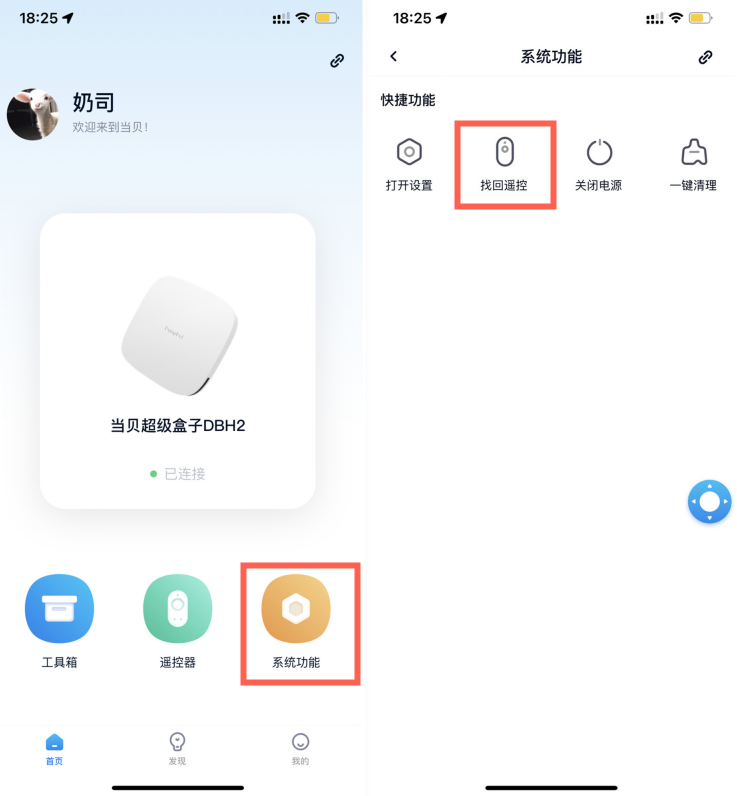
Task: Select 找回遥控 to find the remote
Action: click(504, 164)
